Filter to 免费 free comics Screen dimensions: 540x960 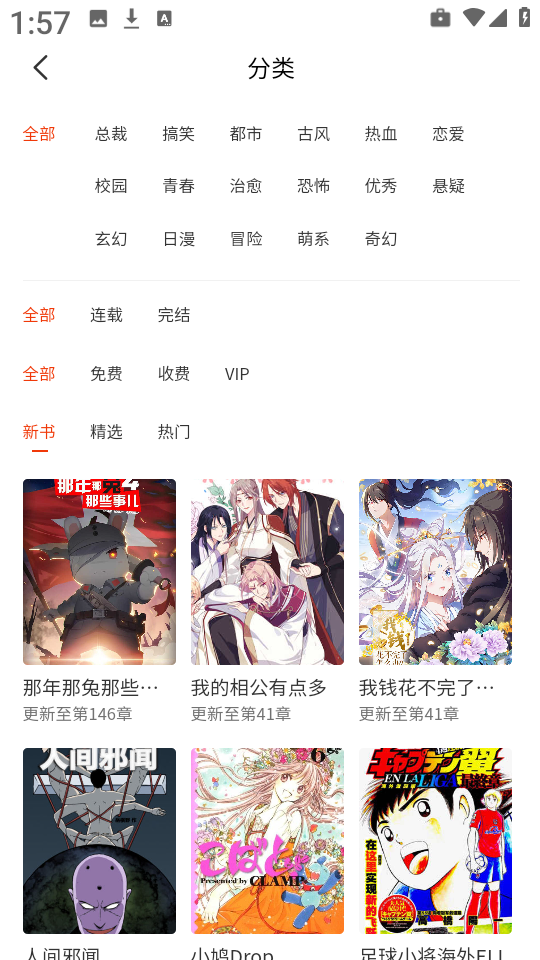tap(106, 373)
